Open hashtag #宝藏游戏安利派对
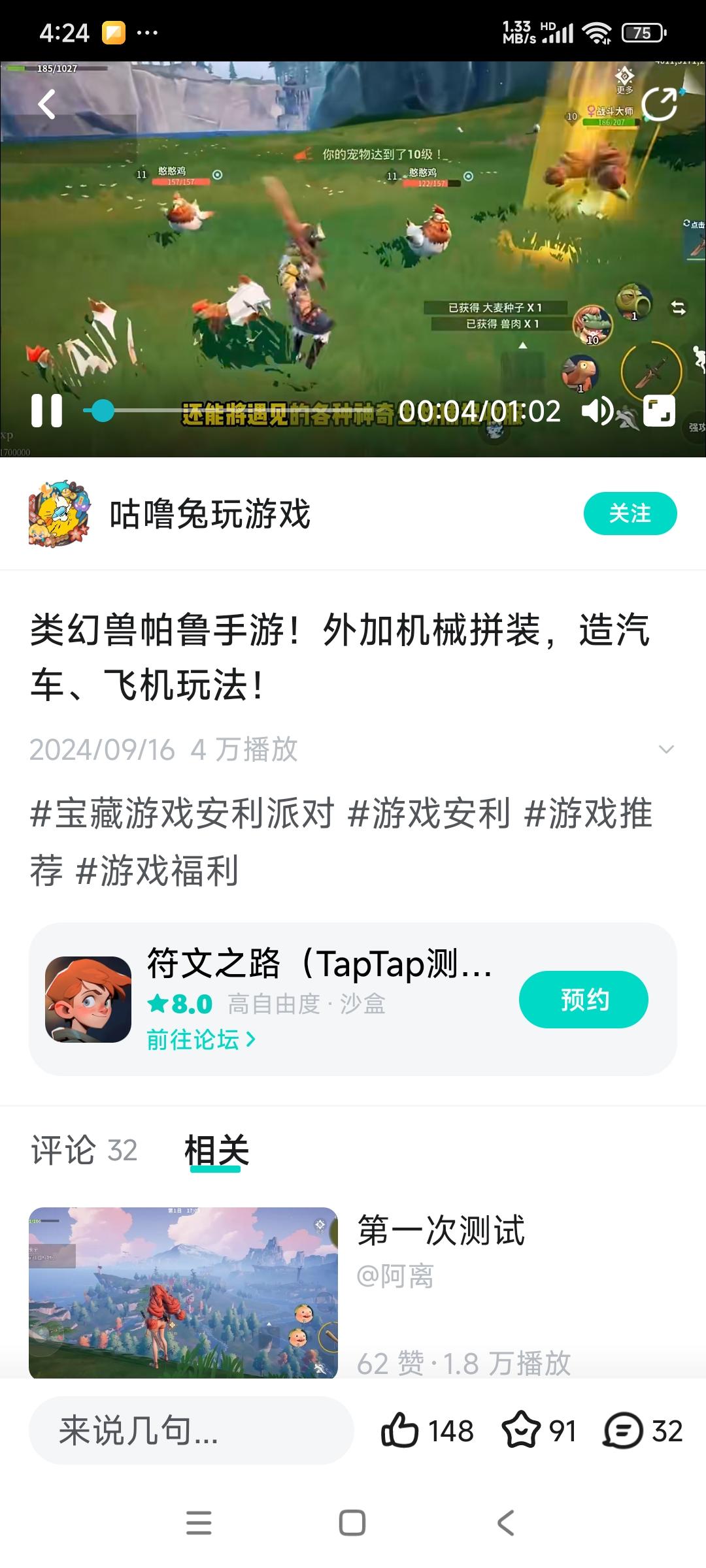The image size is (706, 1568). point(182,814)
